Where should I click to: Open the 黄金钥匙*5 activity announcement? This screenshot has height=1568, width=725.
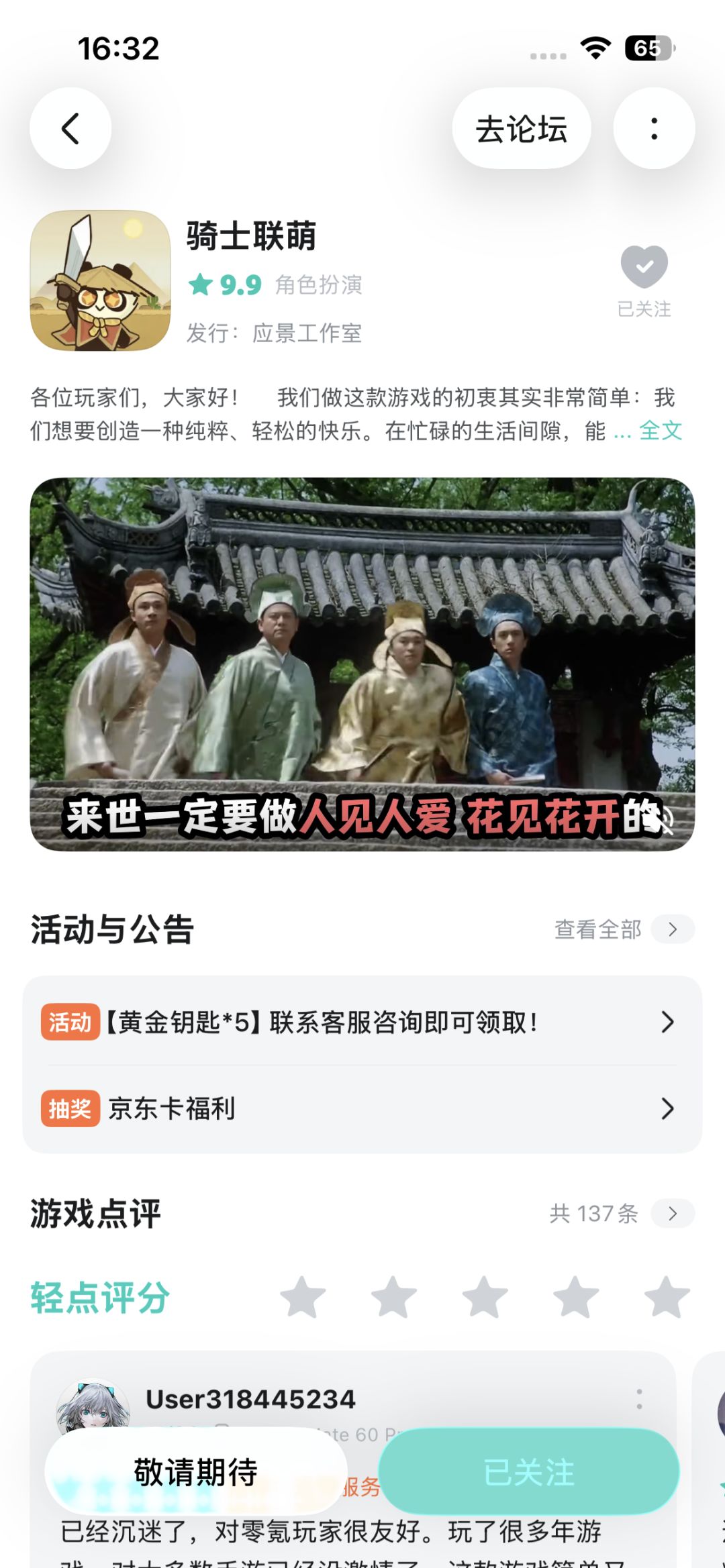[x=362, y=1022]
